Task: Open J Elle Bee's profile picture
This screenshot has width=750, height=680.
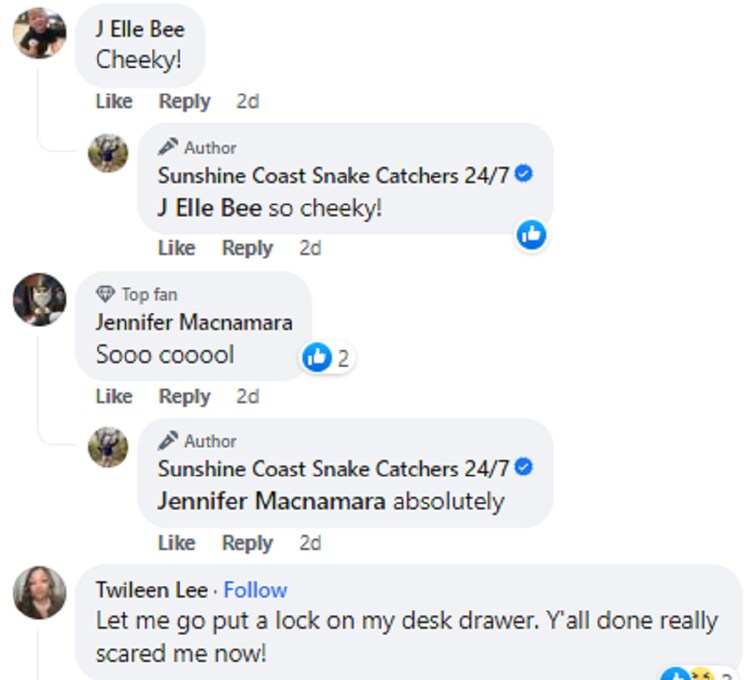Action: pyautogui.click(x=40, y=33)
